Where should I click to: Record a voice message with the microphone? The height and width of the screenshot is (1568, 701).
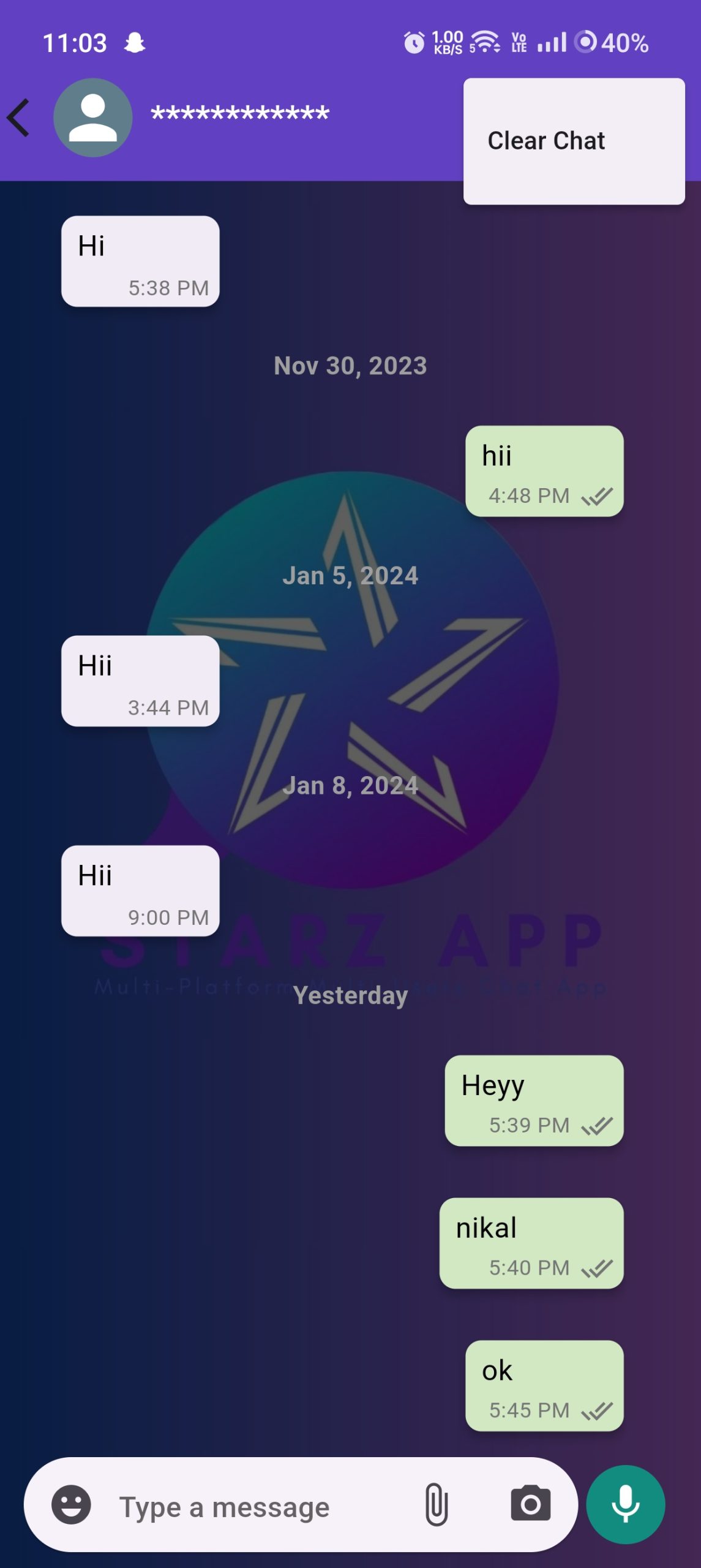pos(625,1504)
